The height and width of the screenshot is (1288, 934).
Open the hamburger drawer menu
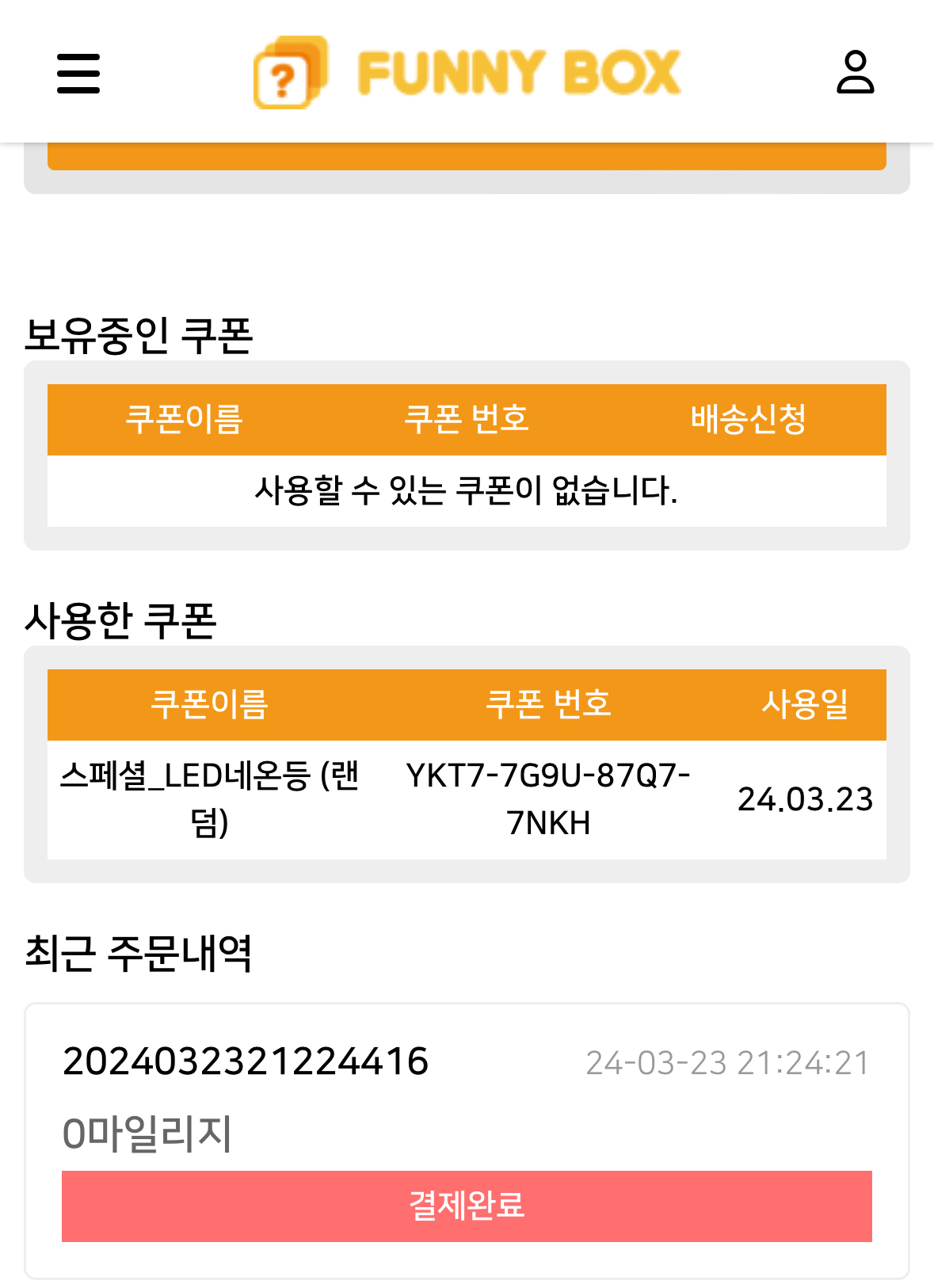pyautogui.click(x=78, y=73)
